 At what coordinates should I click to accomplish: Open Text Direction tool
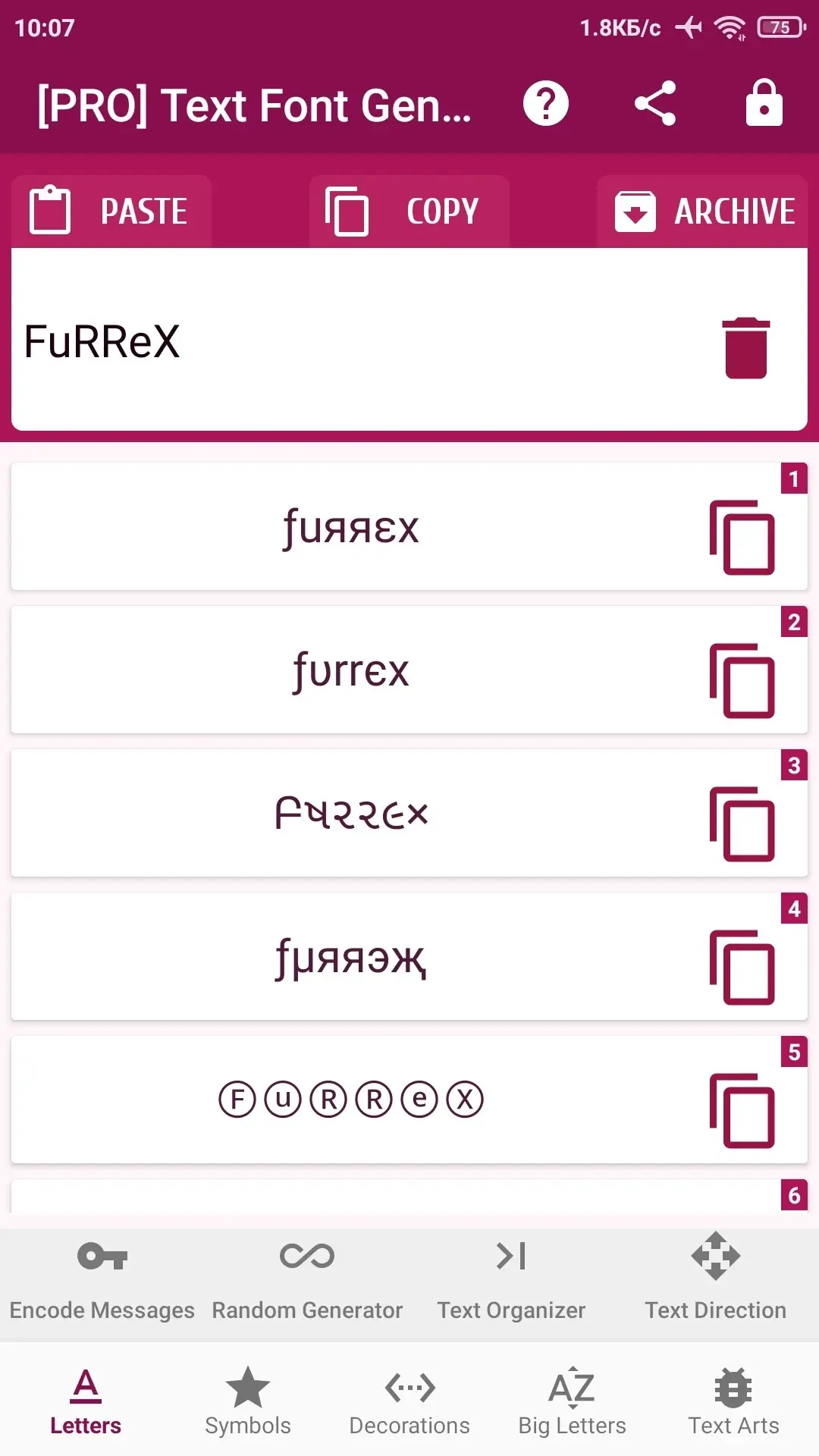coord(716,1282)
